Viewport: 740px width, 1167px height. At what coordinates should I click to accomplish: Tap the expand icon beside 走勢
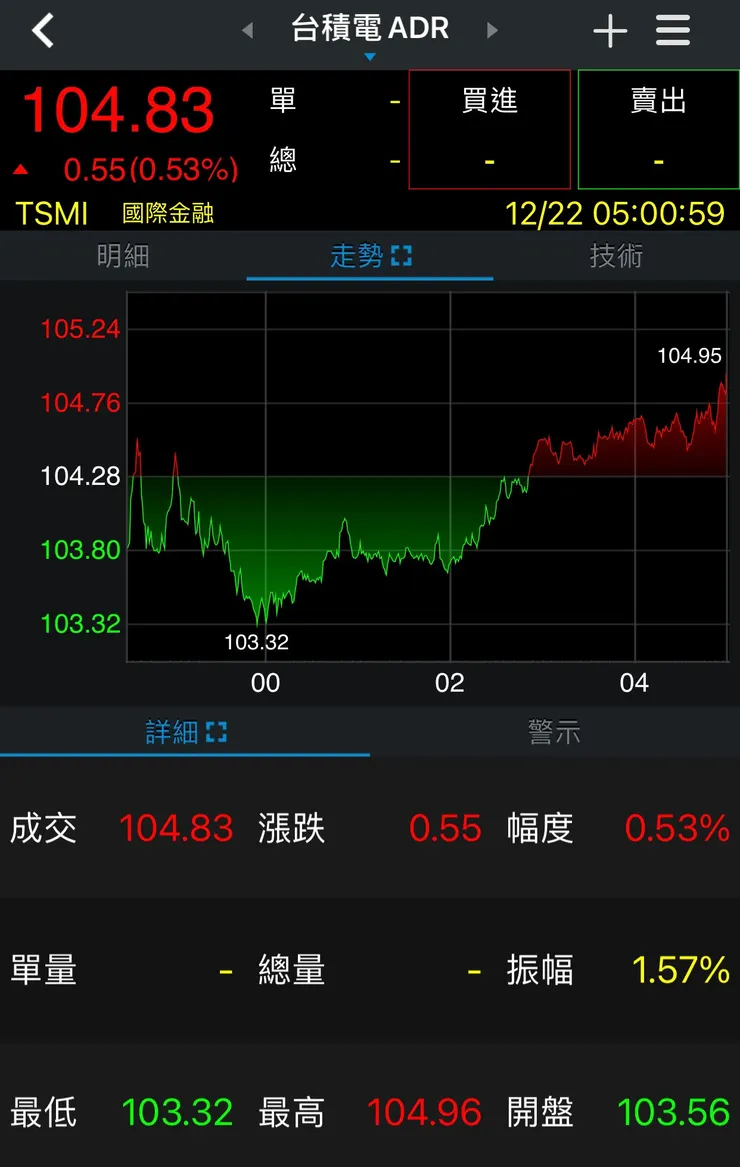click(x=403, y=256)
